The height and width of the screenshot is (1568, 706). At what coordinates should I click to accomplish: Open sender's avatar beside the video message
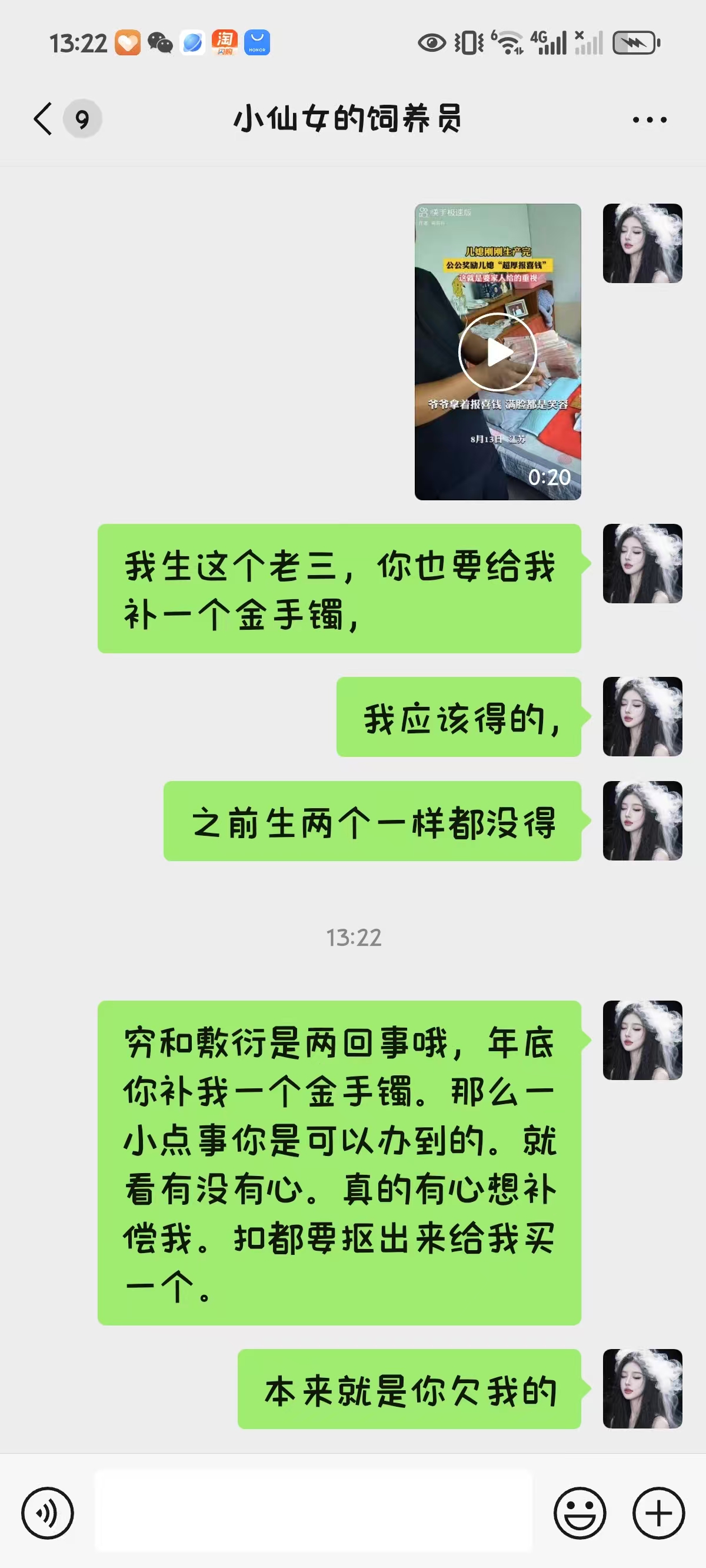pyautogui.click(x=642, y=244)
